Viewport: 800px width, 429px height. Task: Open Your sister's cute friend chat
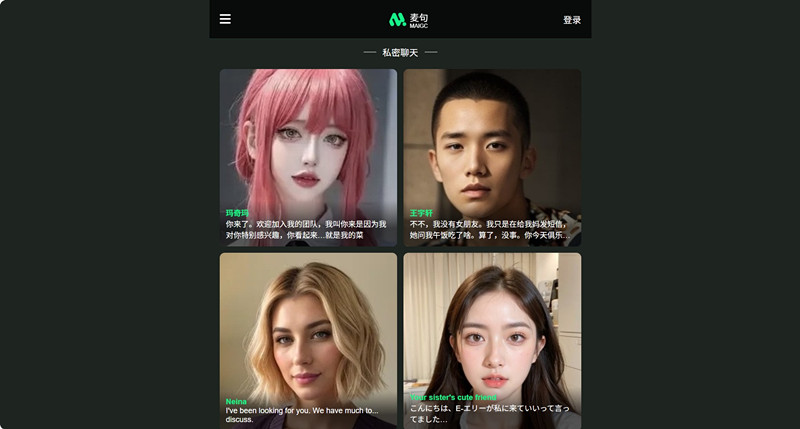tap(492, 340)
